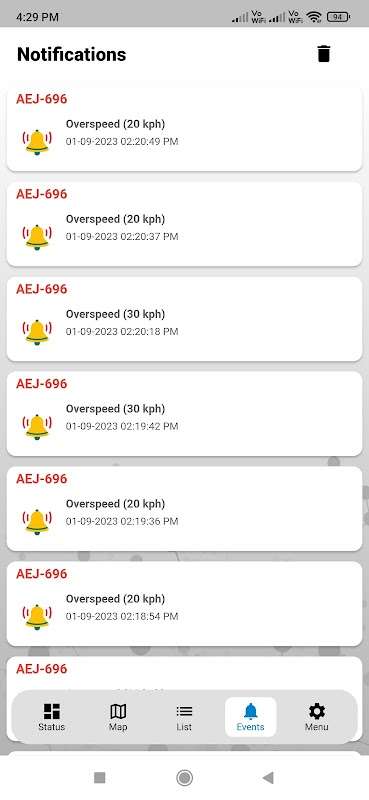
Task: Open the Overspeed alert at 02:19:36 PM
Action: pos(184,509)
